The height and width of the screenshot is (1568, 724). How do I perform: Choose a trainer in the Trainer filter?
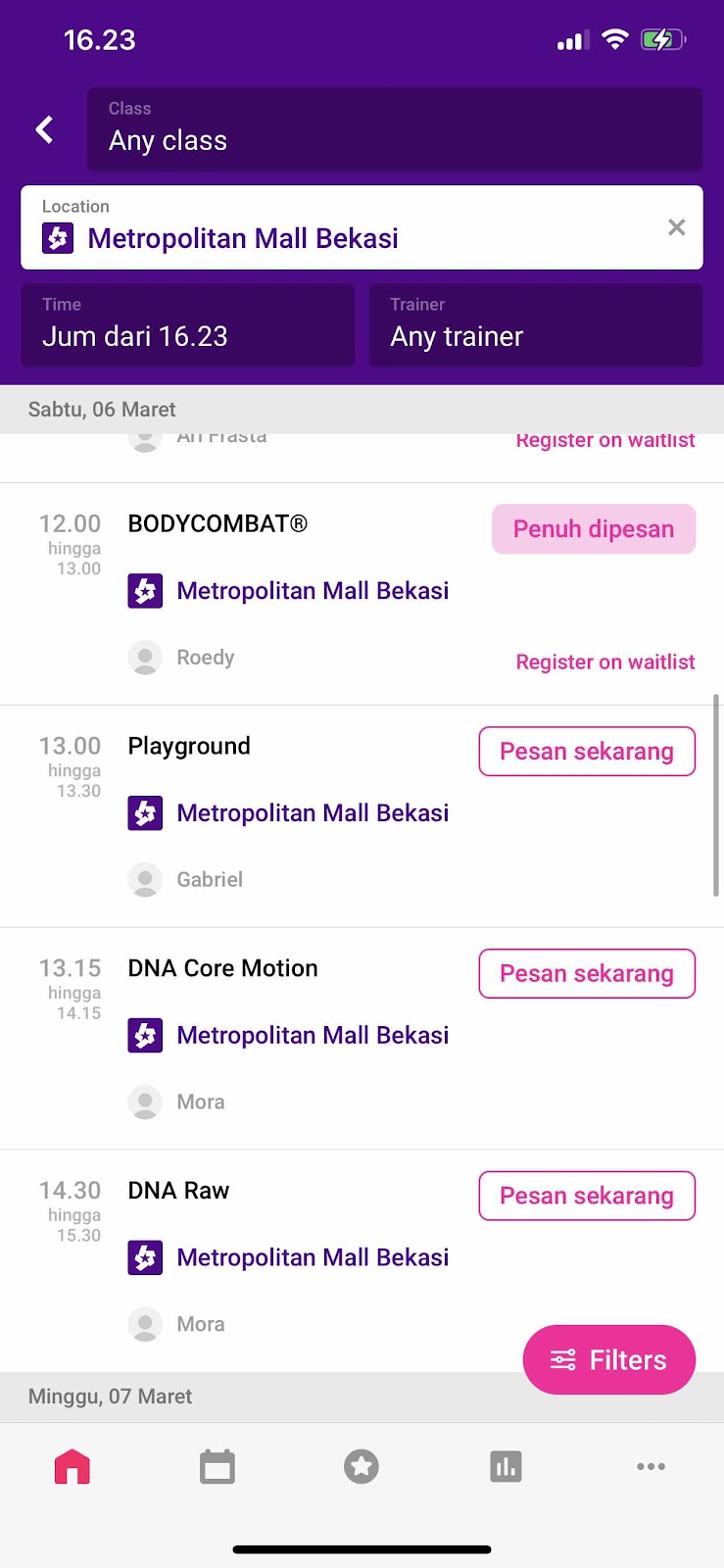(x=536, y=325)
